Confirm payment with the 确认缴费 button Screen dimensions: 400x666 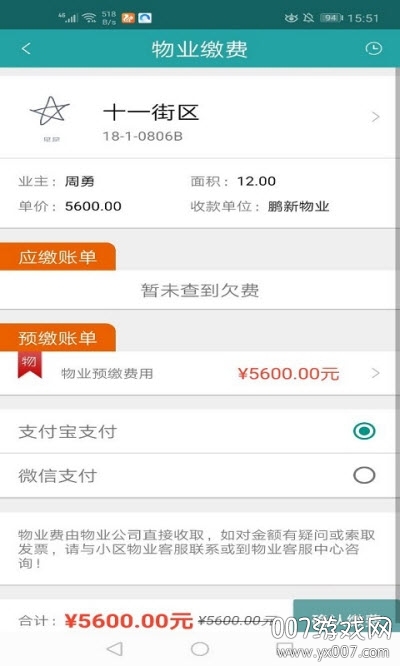pos(346,618)
